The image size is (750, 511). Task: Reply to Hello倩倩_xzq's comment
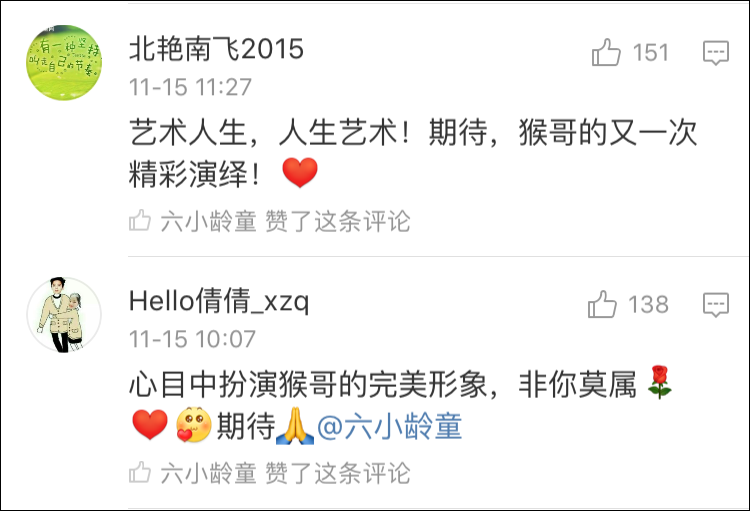click(715, 303)
